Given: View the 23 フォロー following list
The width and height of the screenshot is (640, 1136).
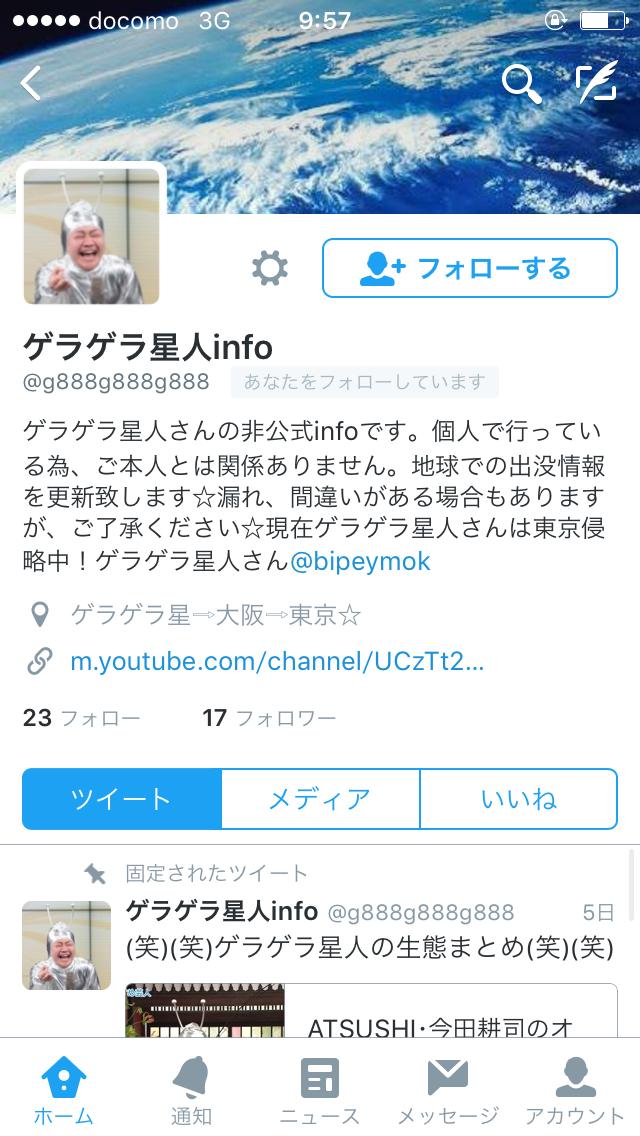Looking at the screenshot, I should click(x=81, y=718).
